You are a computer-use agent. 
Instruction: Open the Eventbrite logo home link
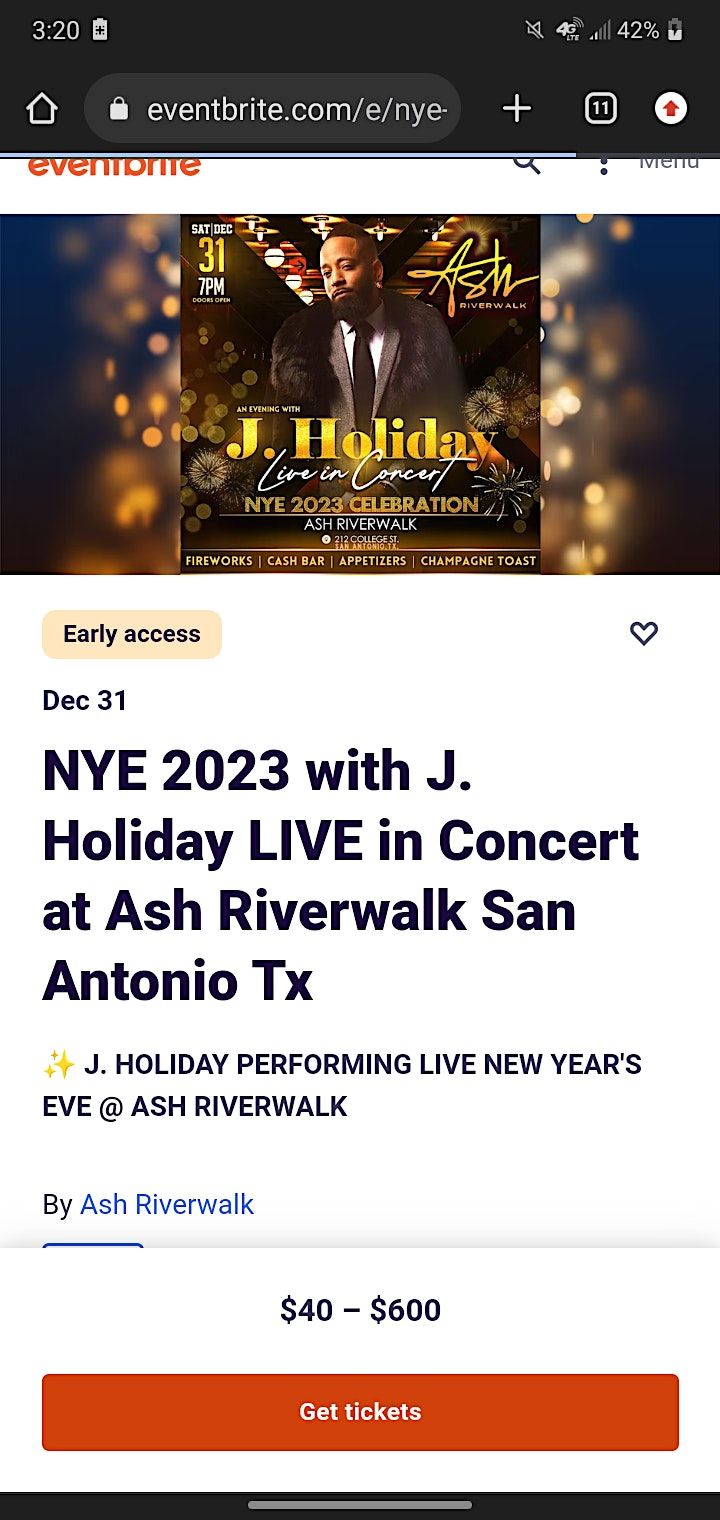click(x=114, y=166)
